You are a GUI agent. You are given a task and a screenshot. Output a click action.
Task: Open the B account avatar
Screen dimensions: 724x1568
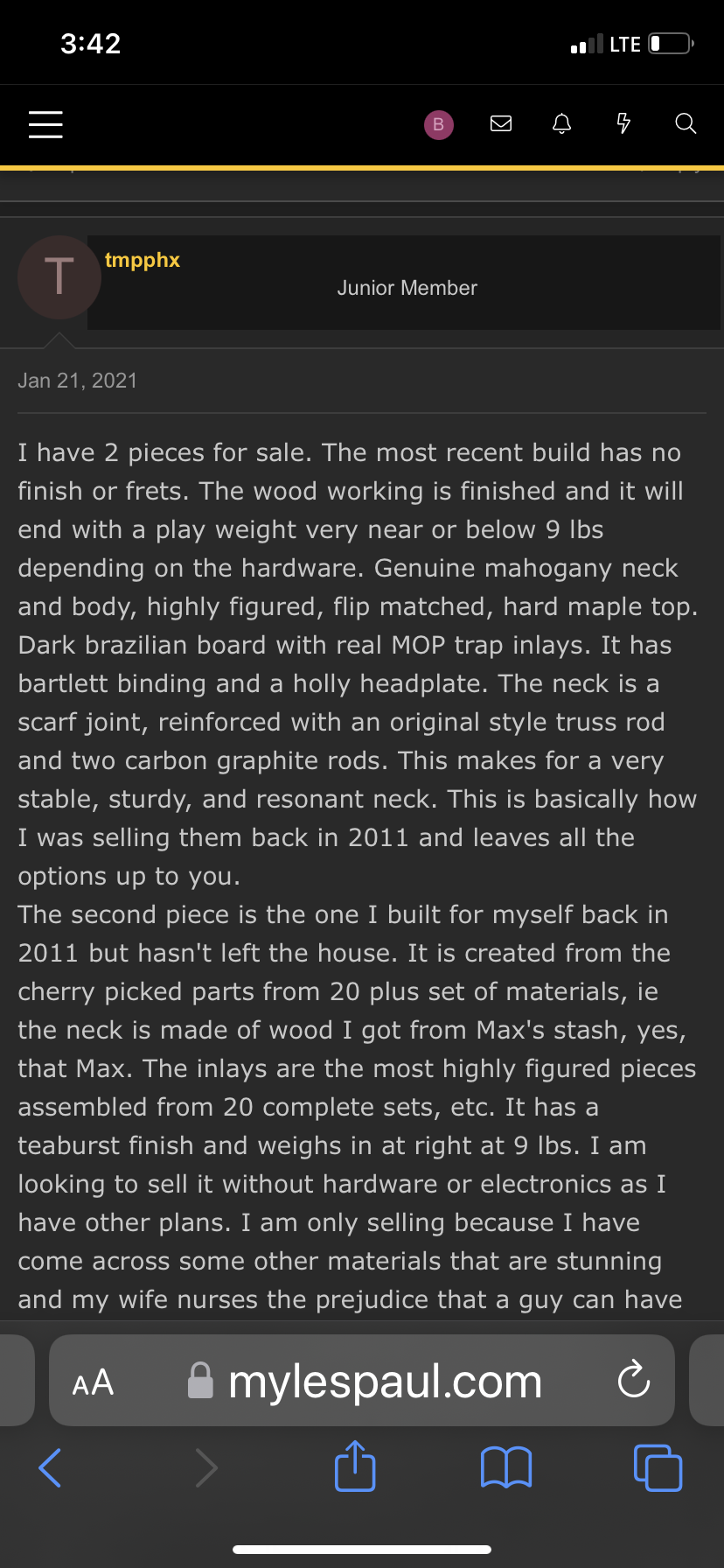tap(438, 124)
